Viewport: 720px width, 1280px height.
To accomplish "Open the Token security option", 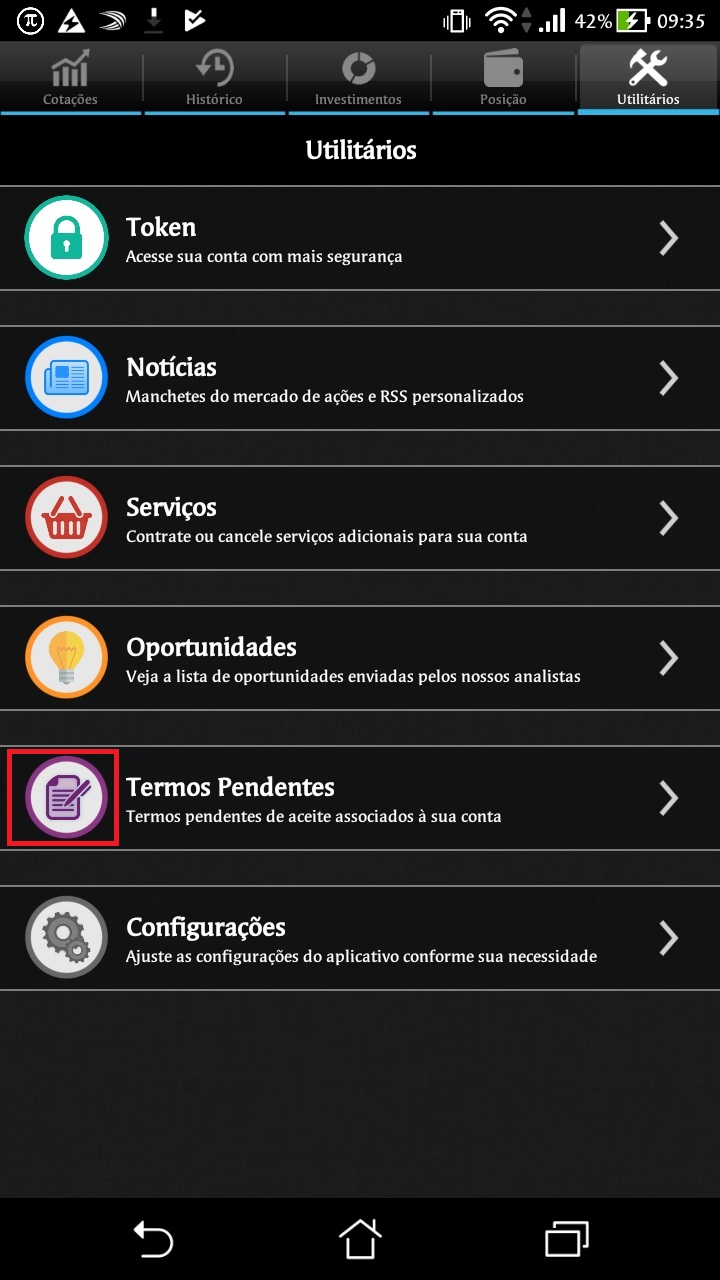I will pos(360,238).
